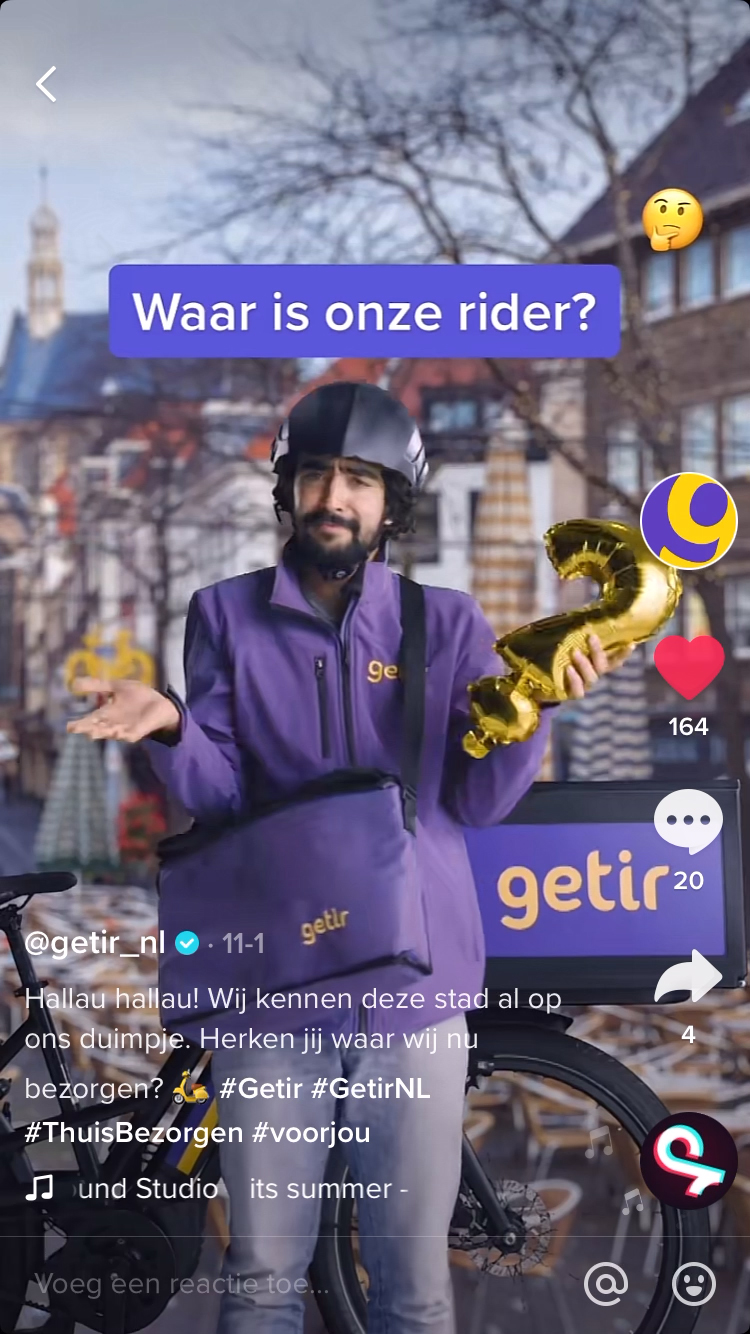Open the Getir profile avatar
This screenshot has width=750, height=1334.
click(x=689, y=521)
